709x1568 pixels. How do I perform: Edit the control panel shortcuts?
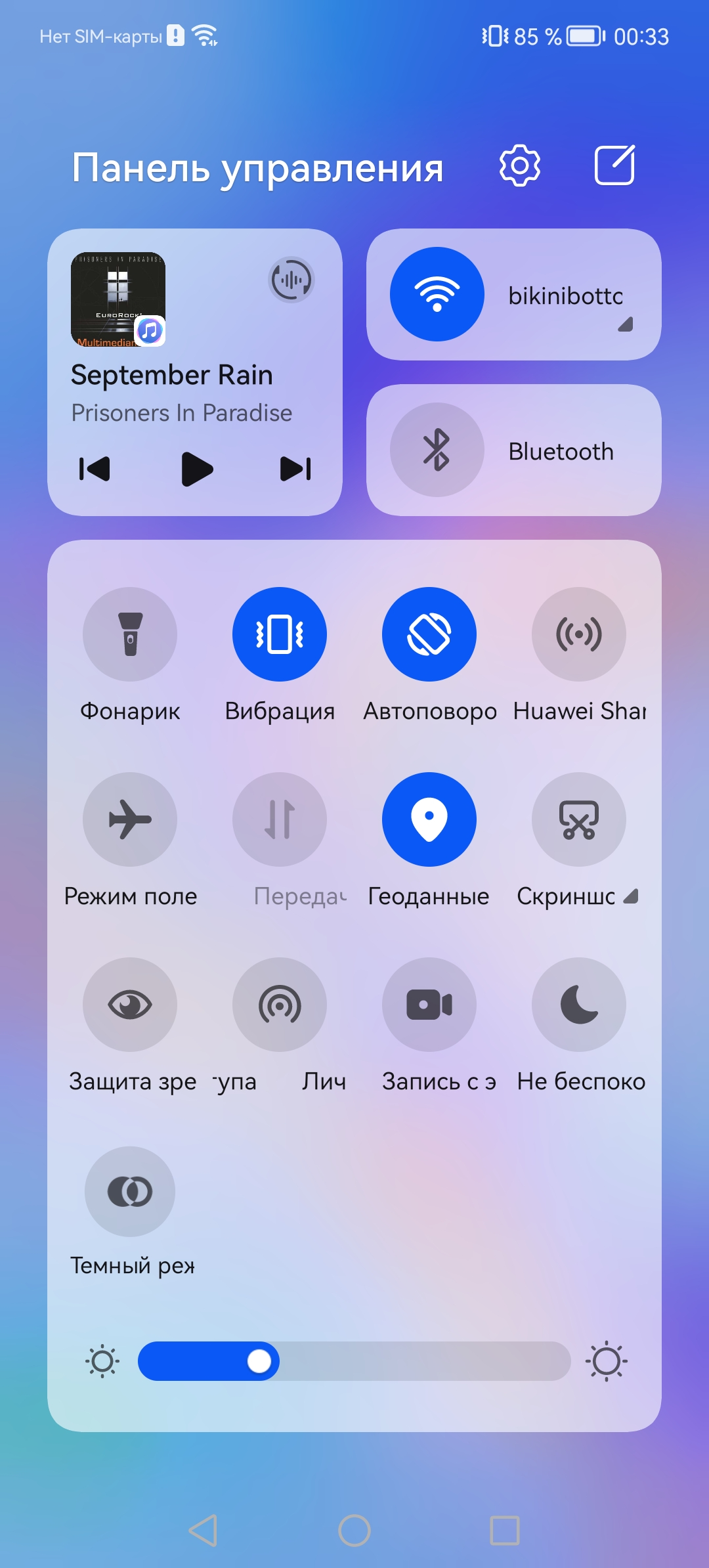click(614, 165)
